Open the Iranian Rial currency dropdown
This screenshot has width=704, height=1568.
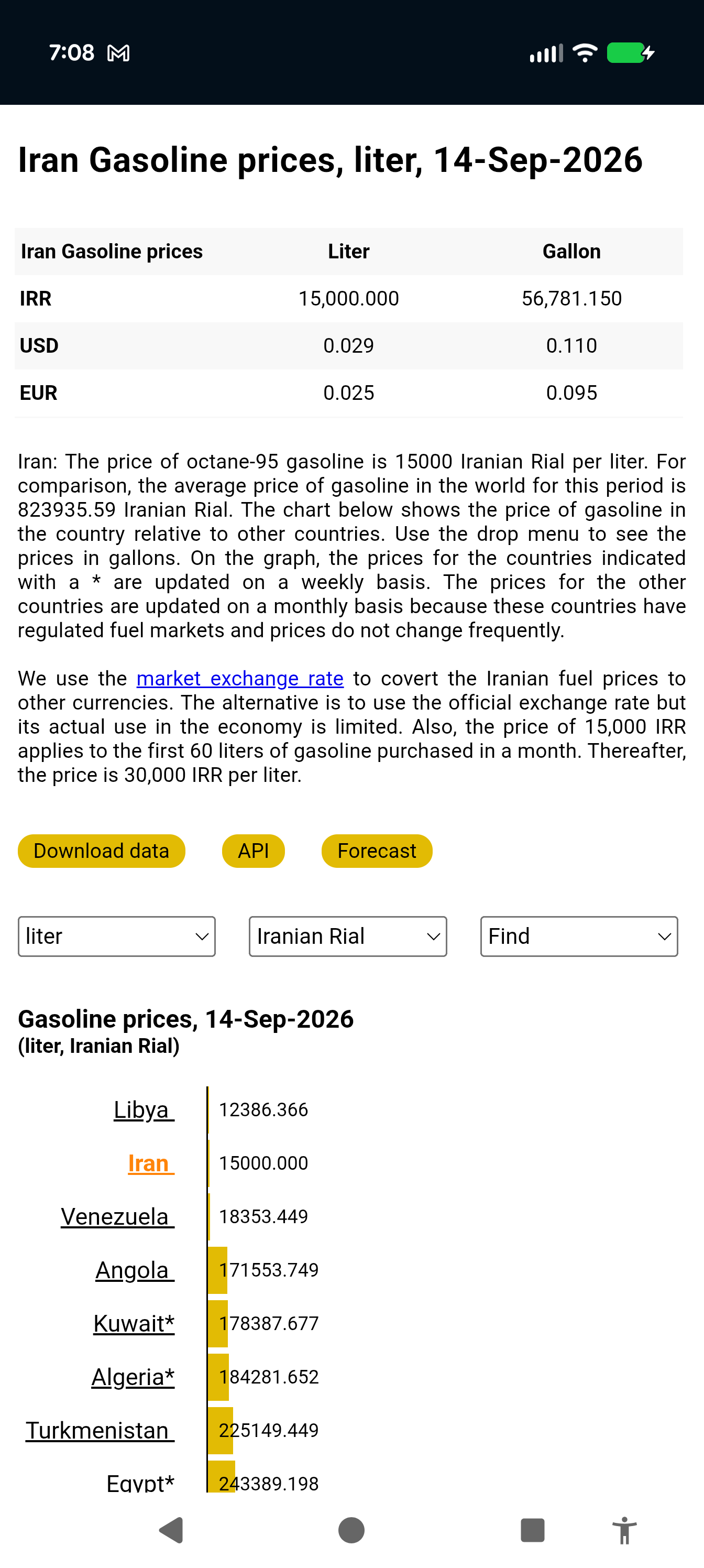pos(348,936)
